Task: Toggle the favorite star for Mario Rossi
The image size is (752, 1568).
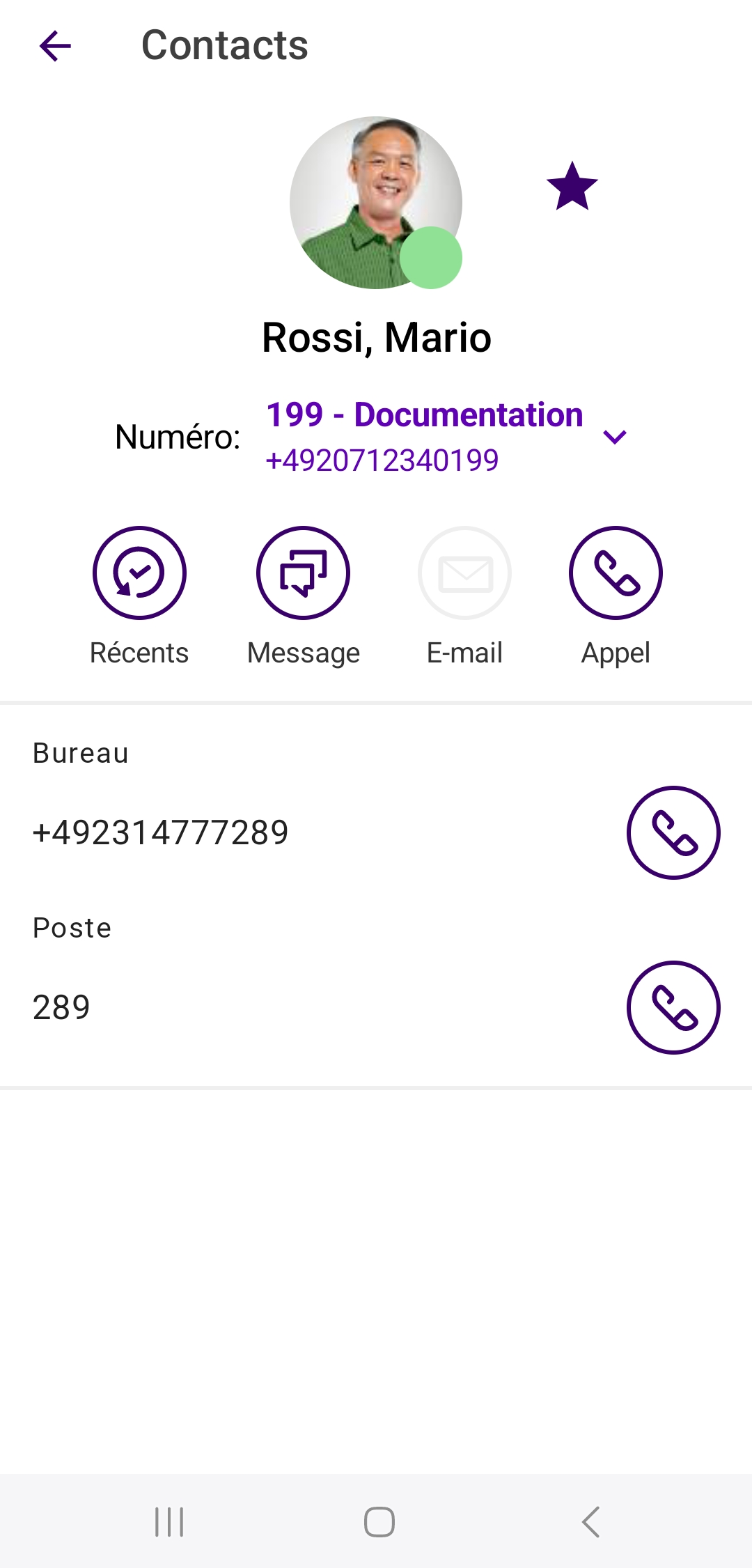Action: pyautogui.click(x=572, y=187)
